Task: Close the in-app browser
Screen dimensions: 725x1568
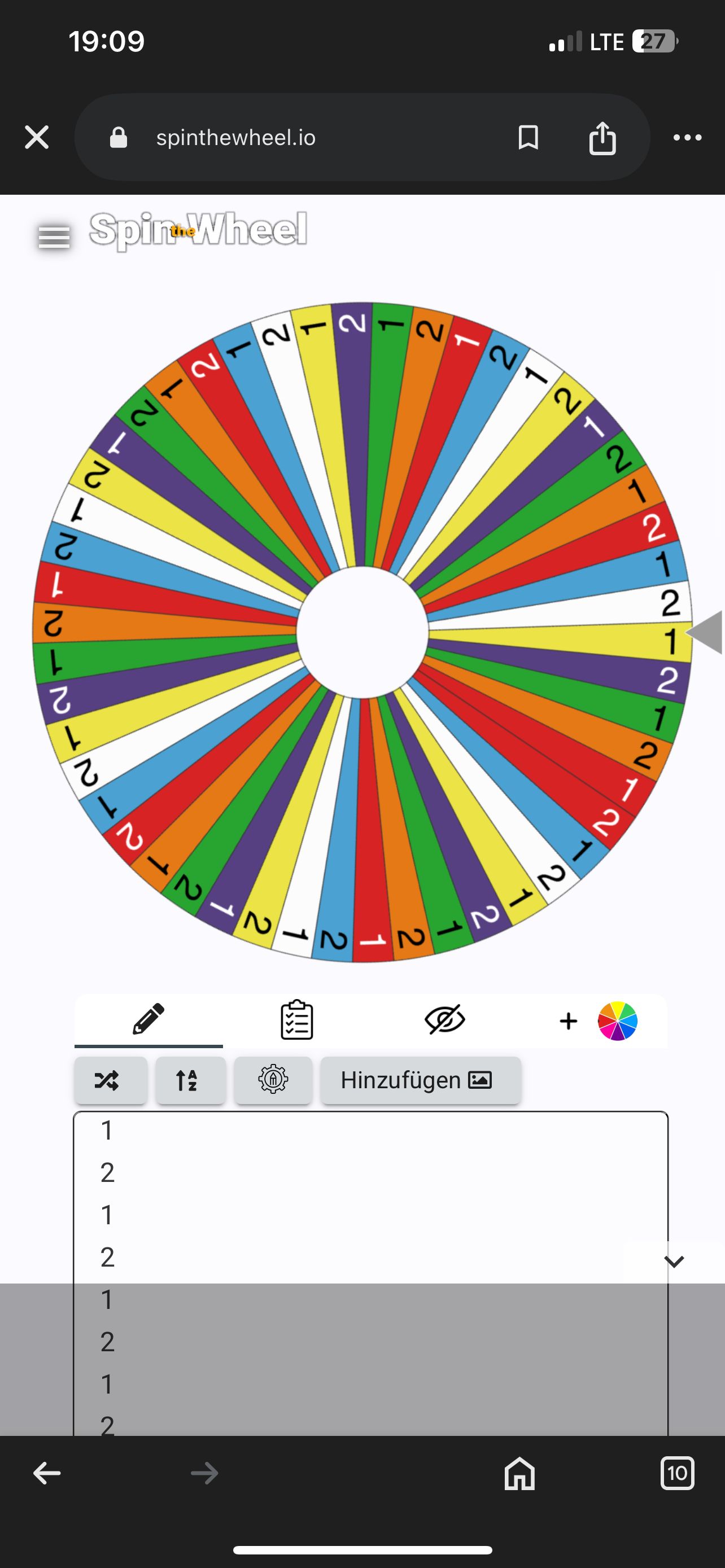Action: tap(37, 138)
